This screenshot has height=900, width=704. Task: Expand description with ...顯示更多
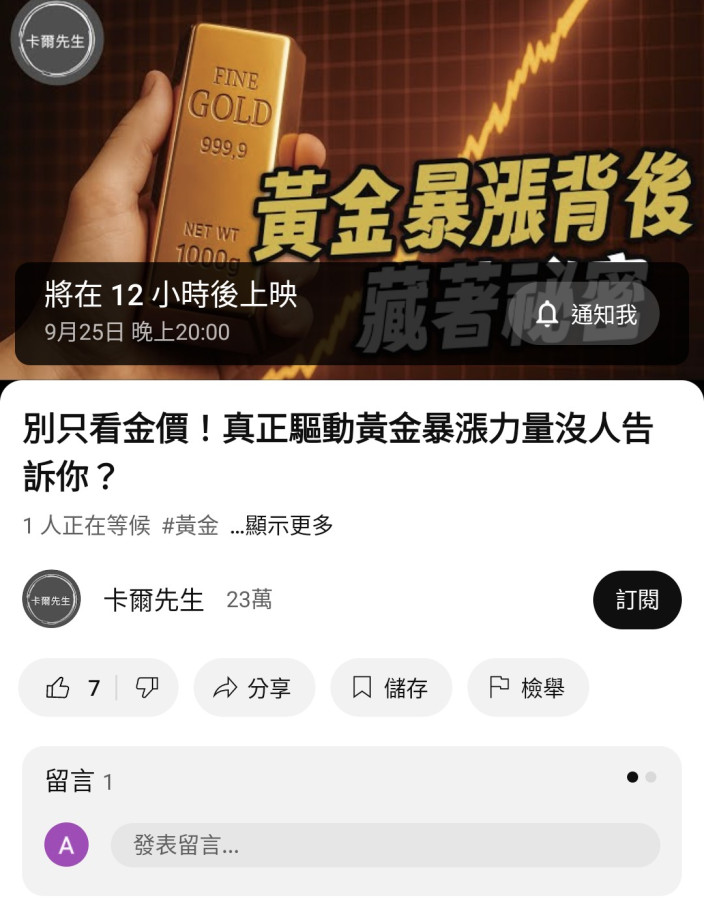281,526
